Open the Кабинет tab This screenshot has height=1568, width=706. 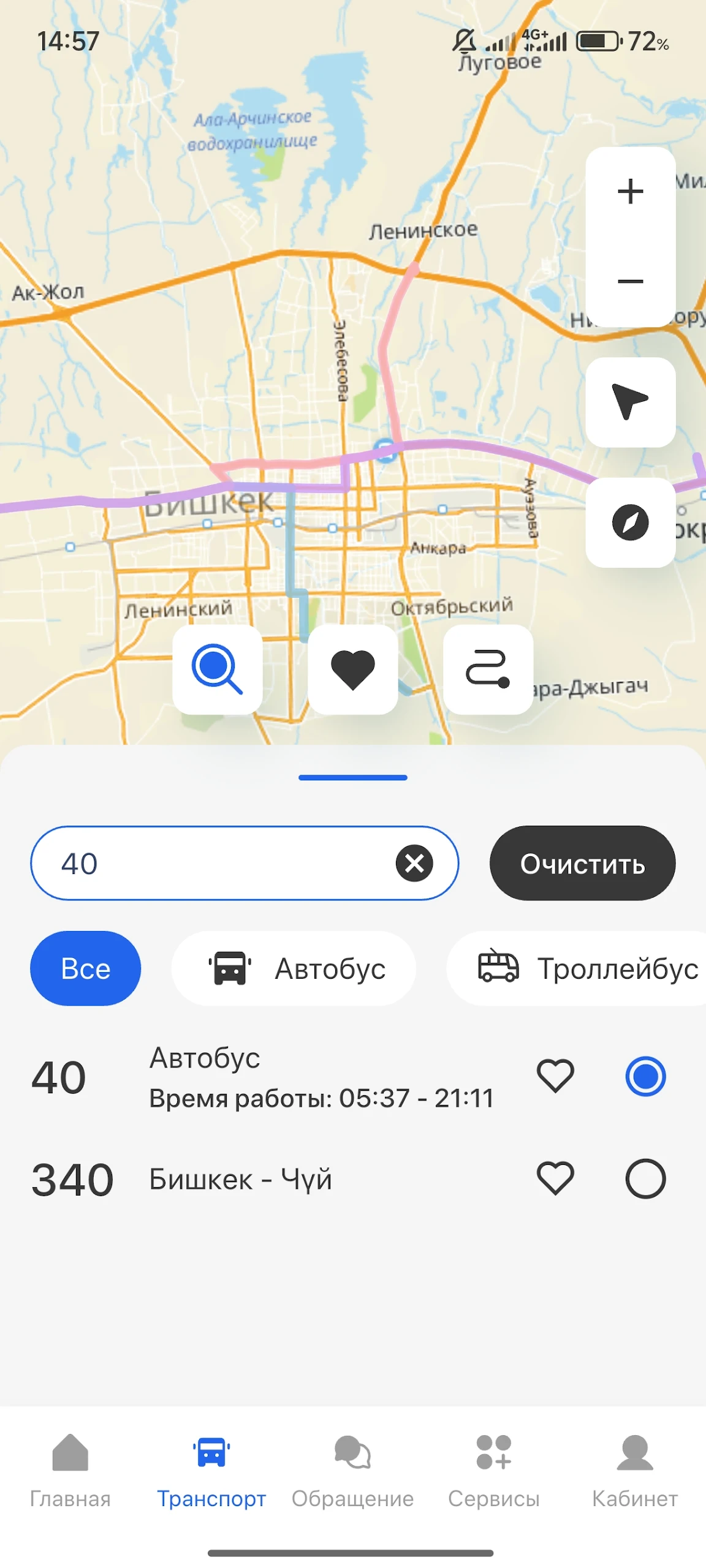(634, 1469)
